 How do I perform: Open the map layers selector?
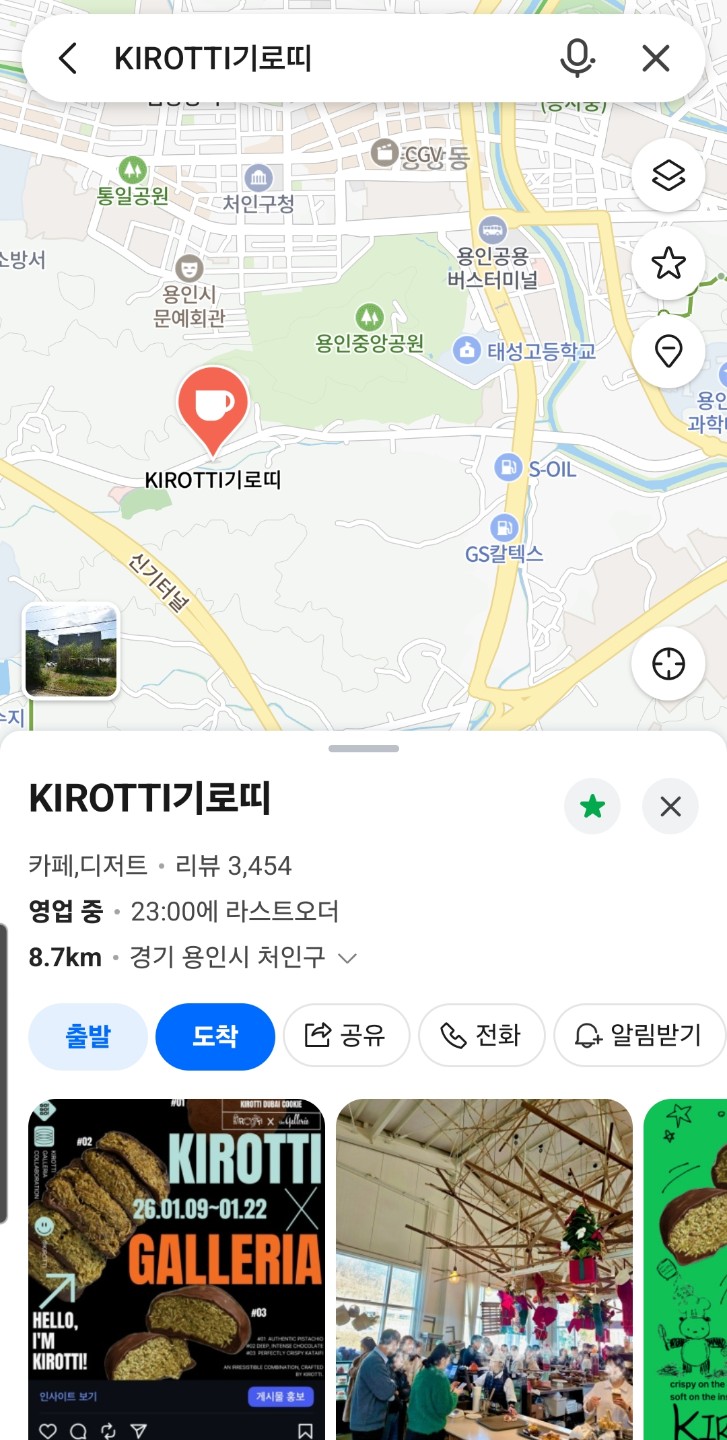pos(668,176)
